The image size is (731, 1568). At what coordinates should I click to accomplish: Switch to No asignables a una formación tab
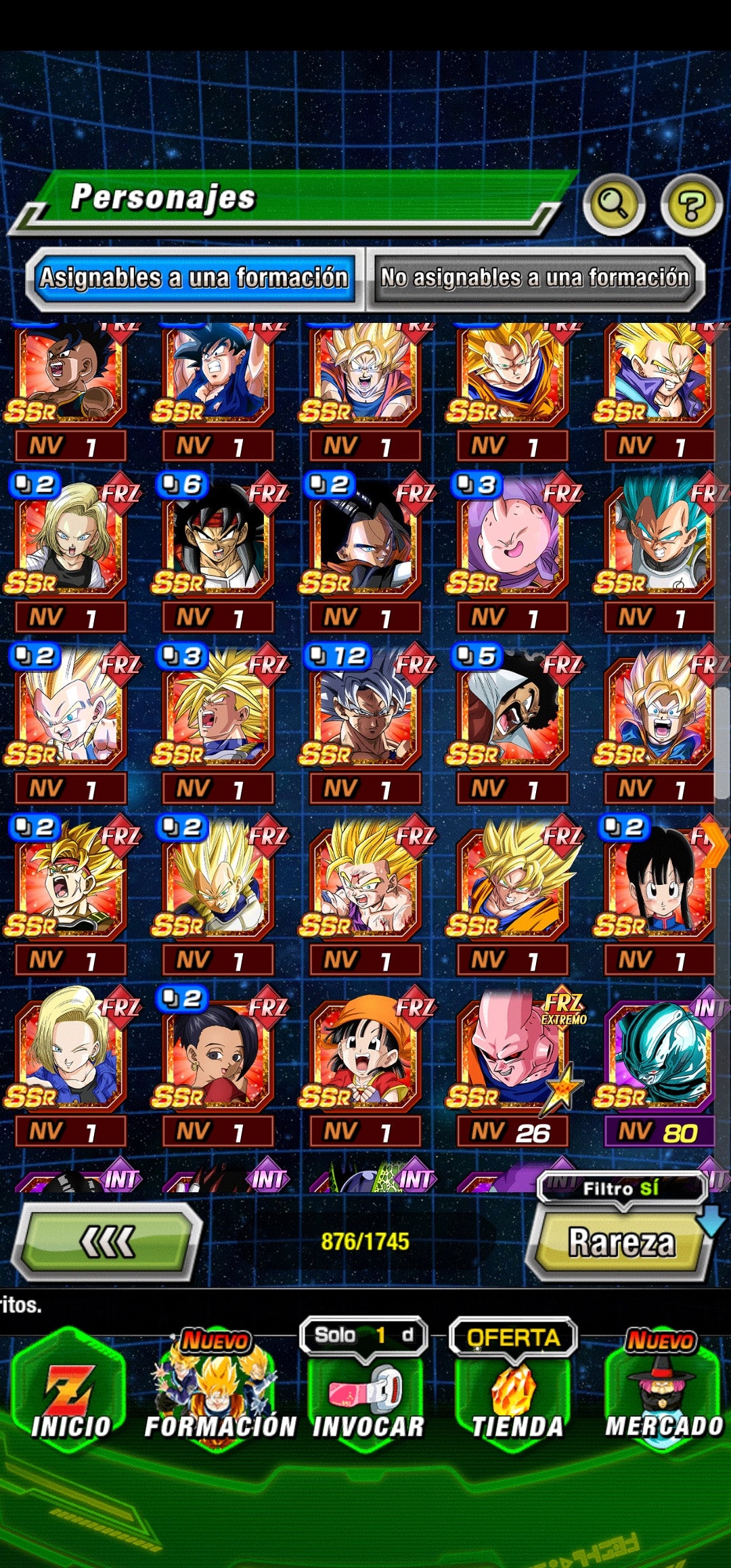coord(535,278)
